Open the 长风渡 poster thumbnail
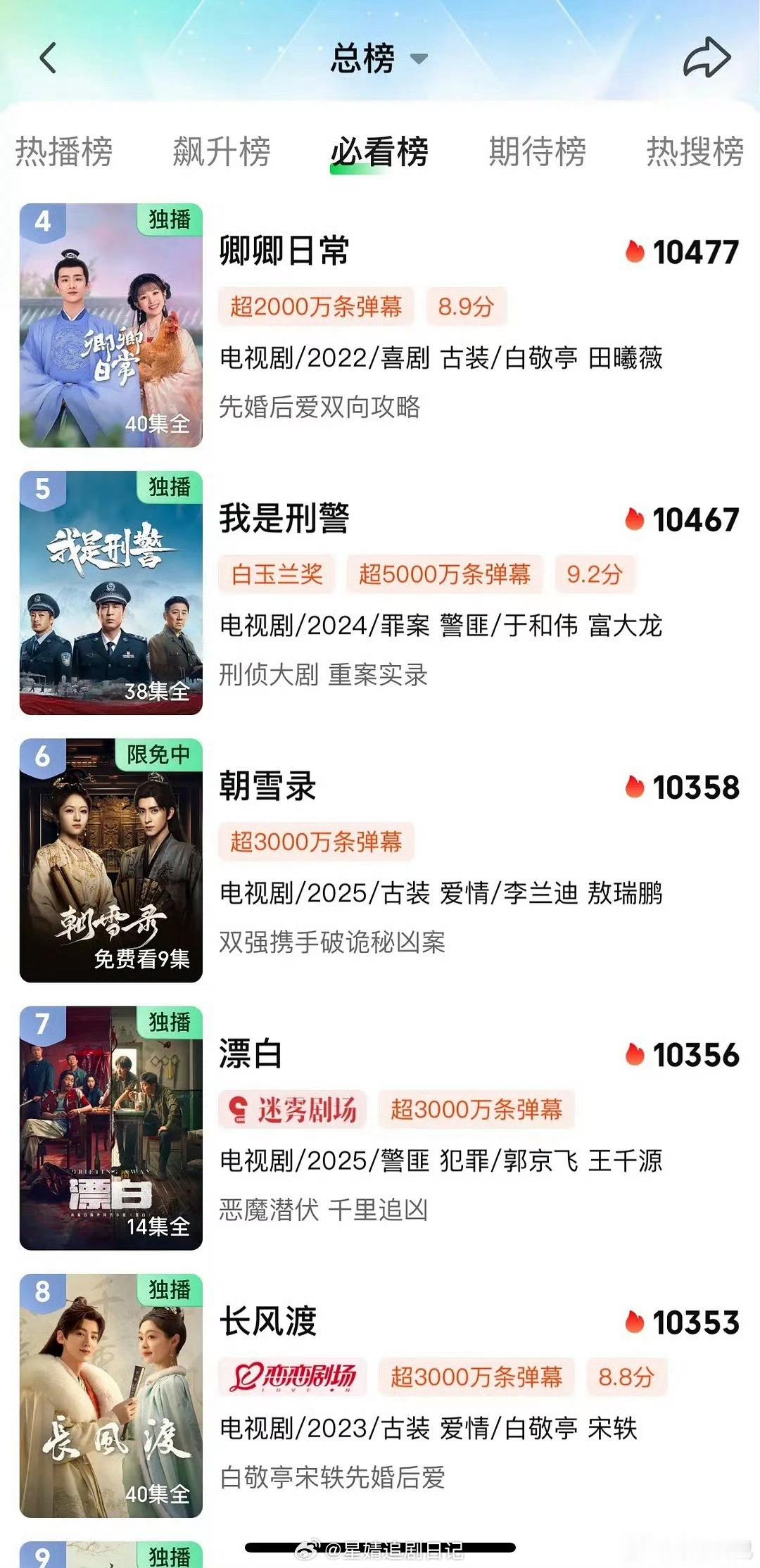The image size is (760, 1568). (111, 1396)
